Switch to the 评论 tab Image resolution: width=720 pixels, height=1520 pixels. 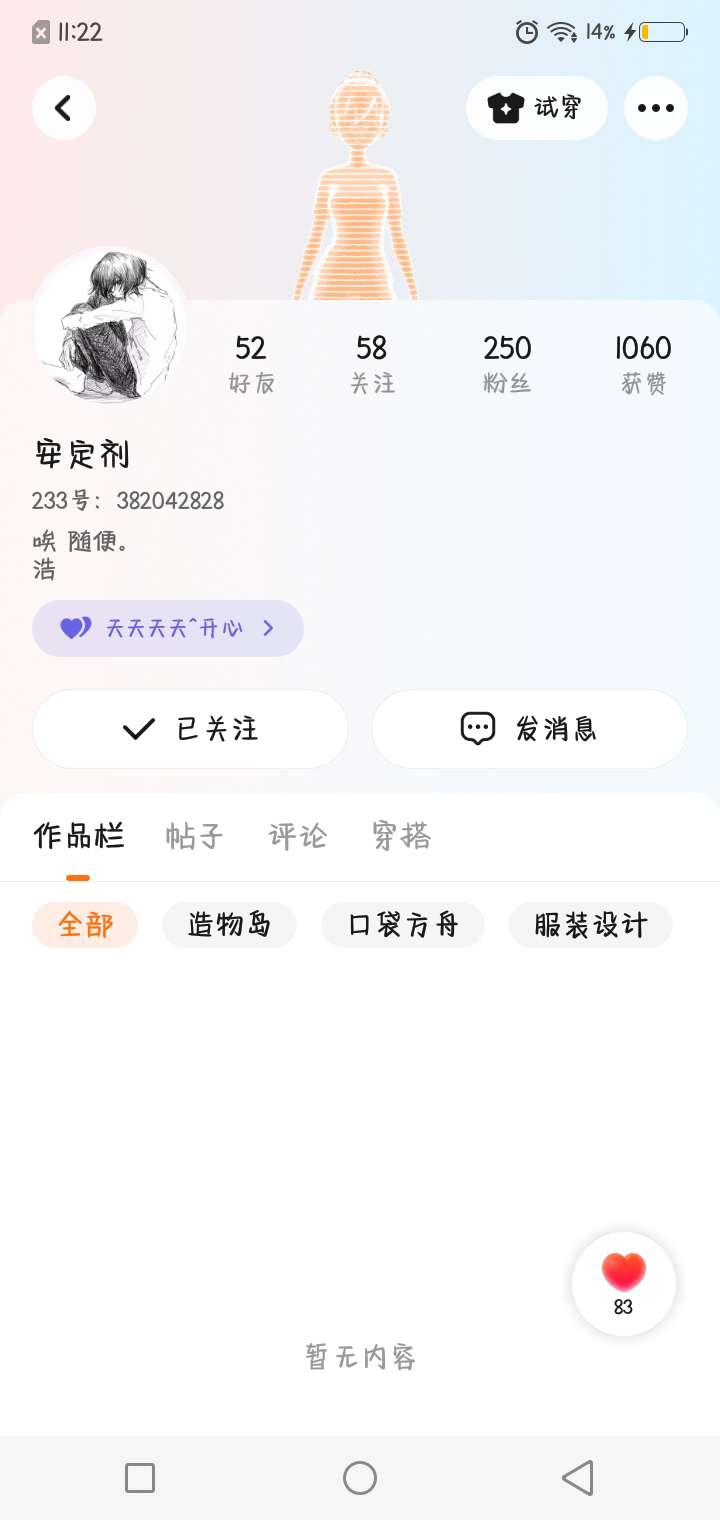pos(298,836)
